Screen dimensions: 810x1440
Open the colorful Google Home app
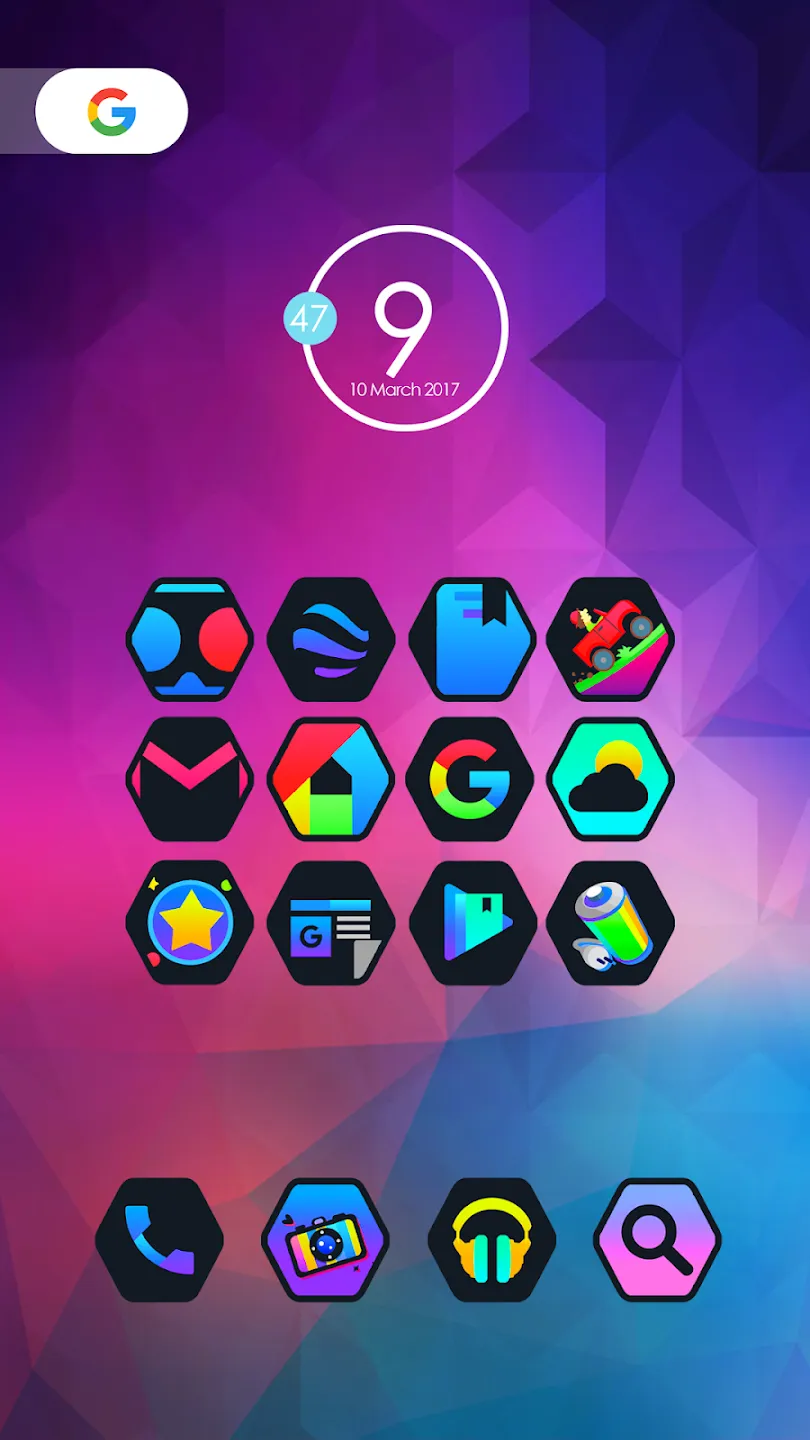tap(331, 779)
